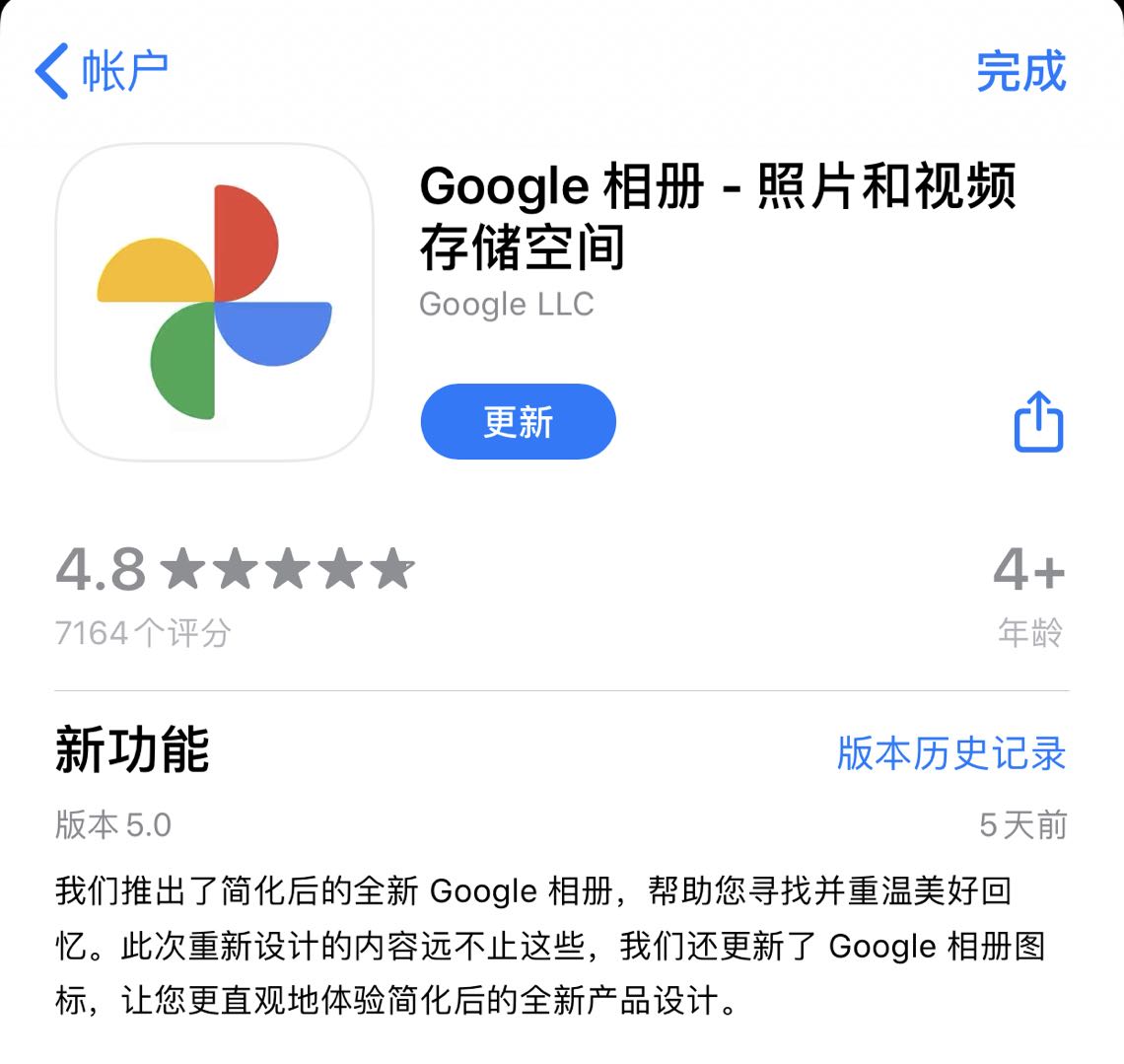This screenshot has height=1064, width=1124.
Task: Tap 完成 to close the page
Action: 1020,72
